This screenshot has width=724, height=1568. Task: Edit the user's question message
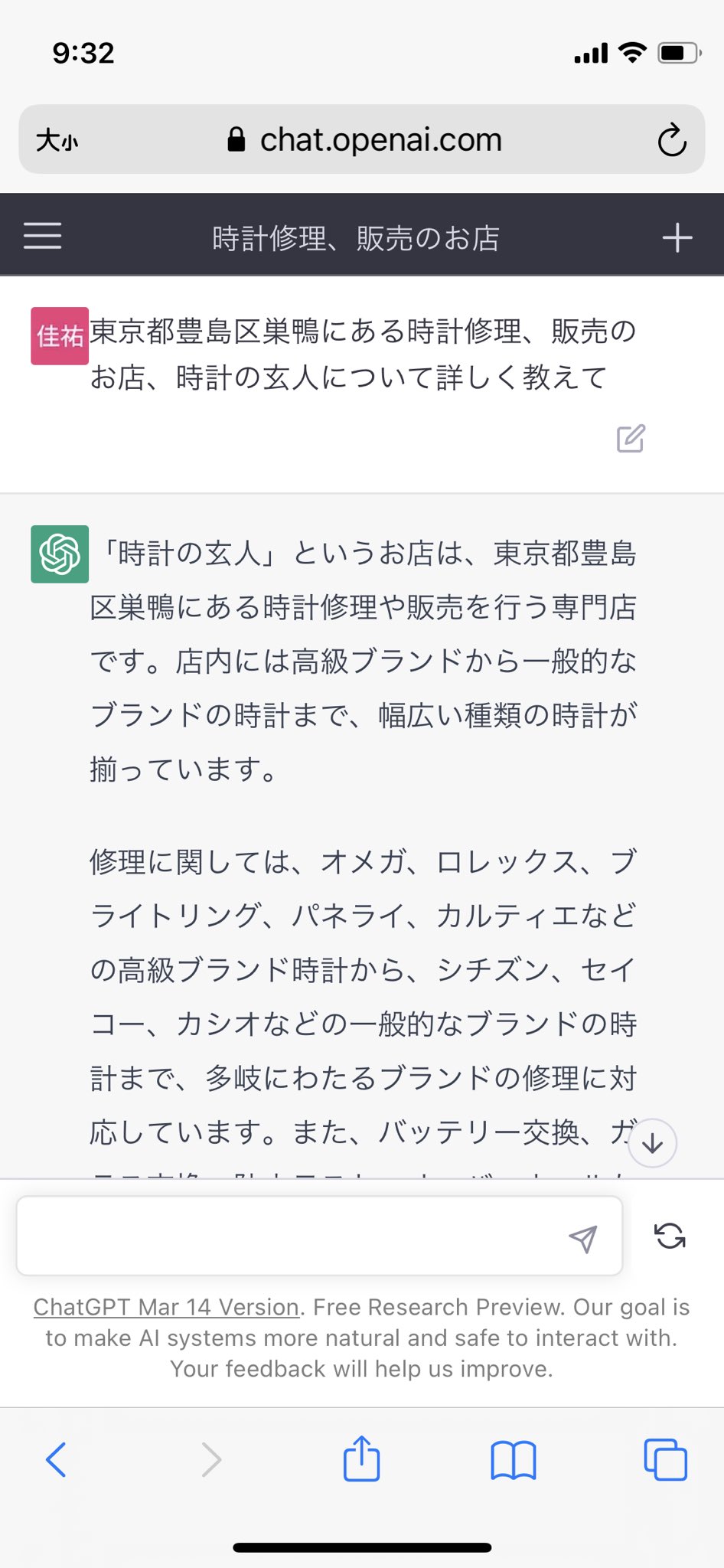point(631,439)
